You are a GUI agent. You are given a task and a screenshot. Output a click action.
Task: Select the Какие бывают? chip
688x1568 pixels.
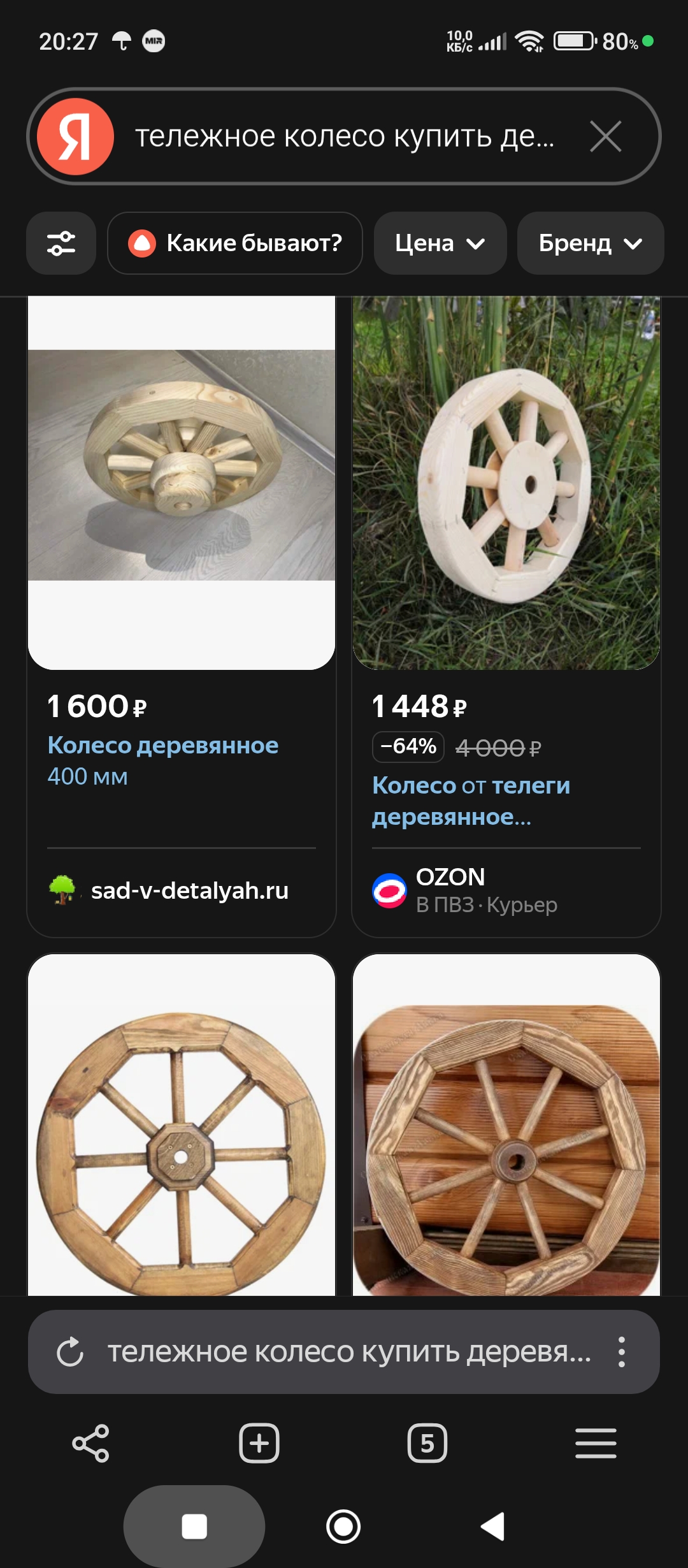point(235,243)
